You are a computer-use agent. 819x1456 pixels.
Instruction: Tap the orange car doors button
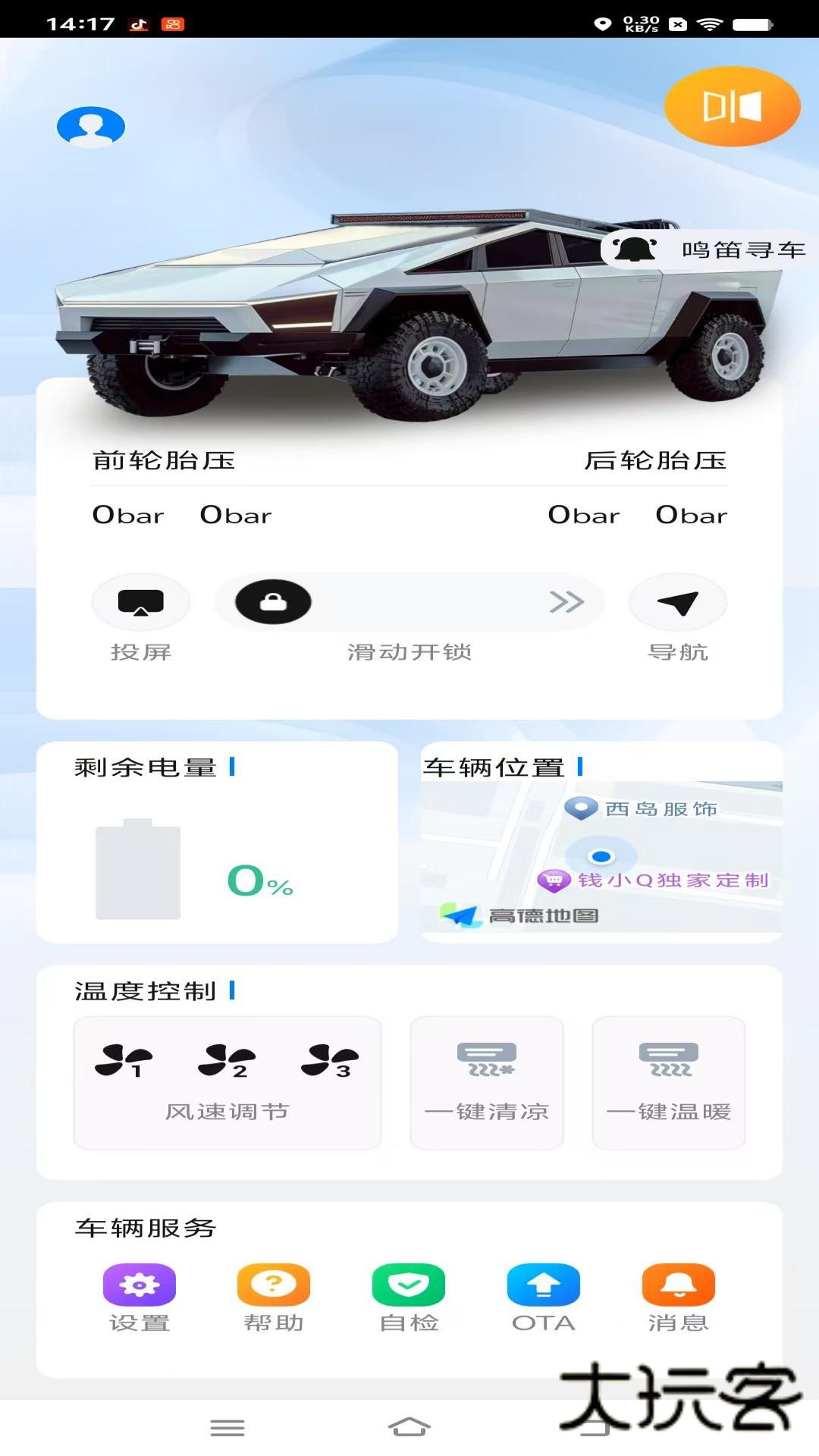732,107
